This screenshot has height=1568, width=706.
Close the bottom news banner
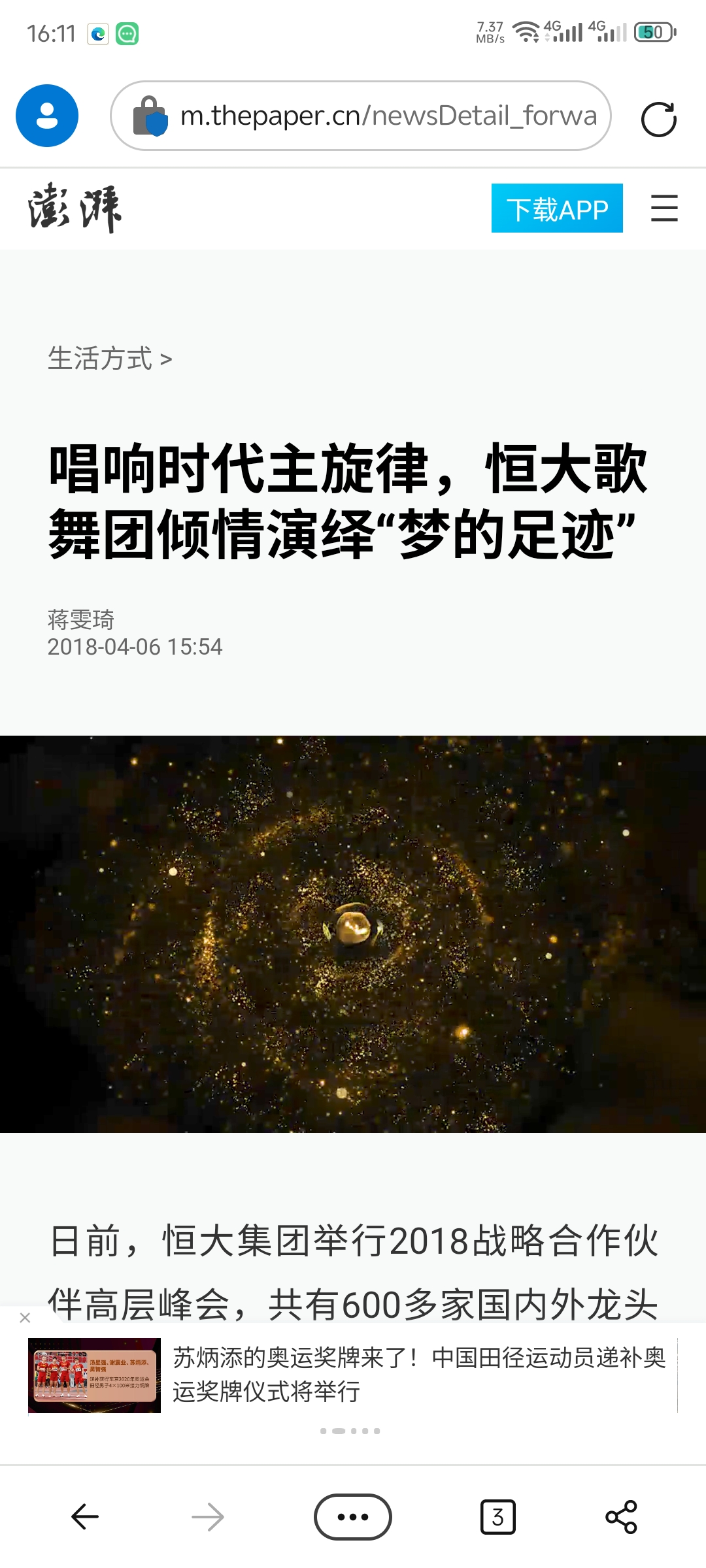point(25,1318)
